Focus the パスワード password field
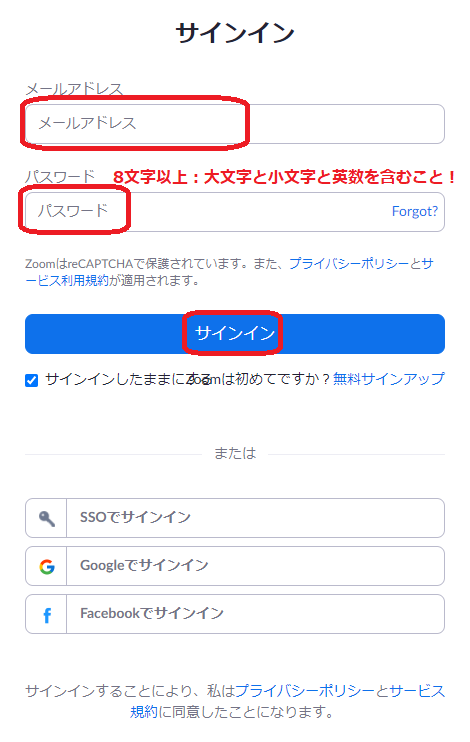 click(235, 212)
